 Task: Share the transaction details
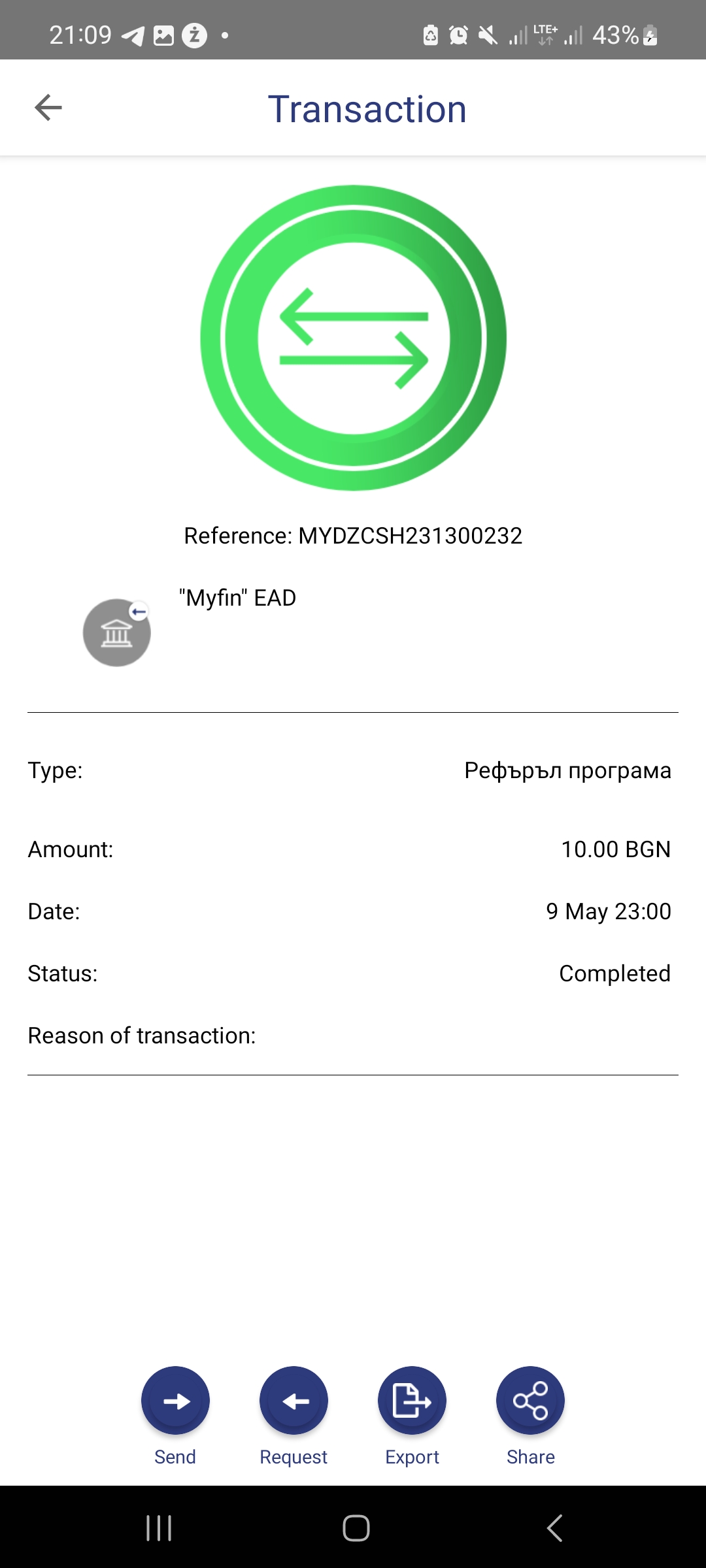[530, 1401]
